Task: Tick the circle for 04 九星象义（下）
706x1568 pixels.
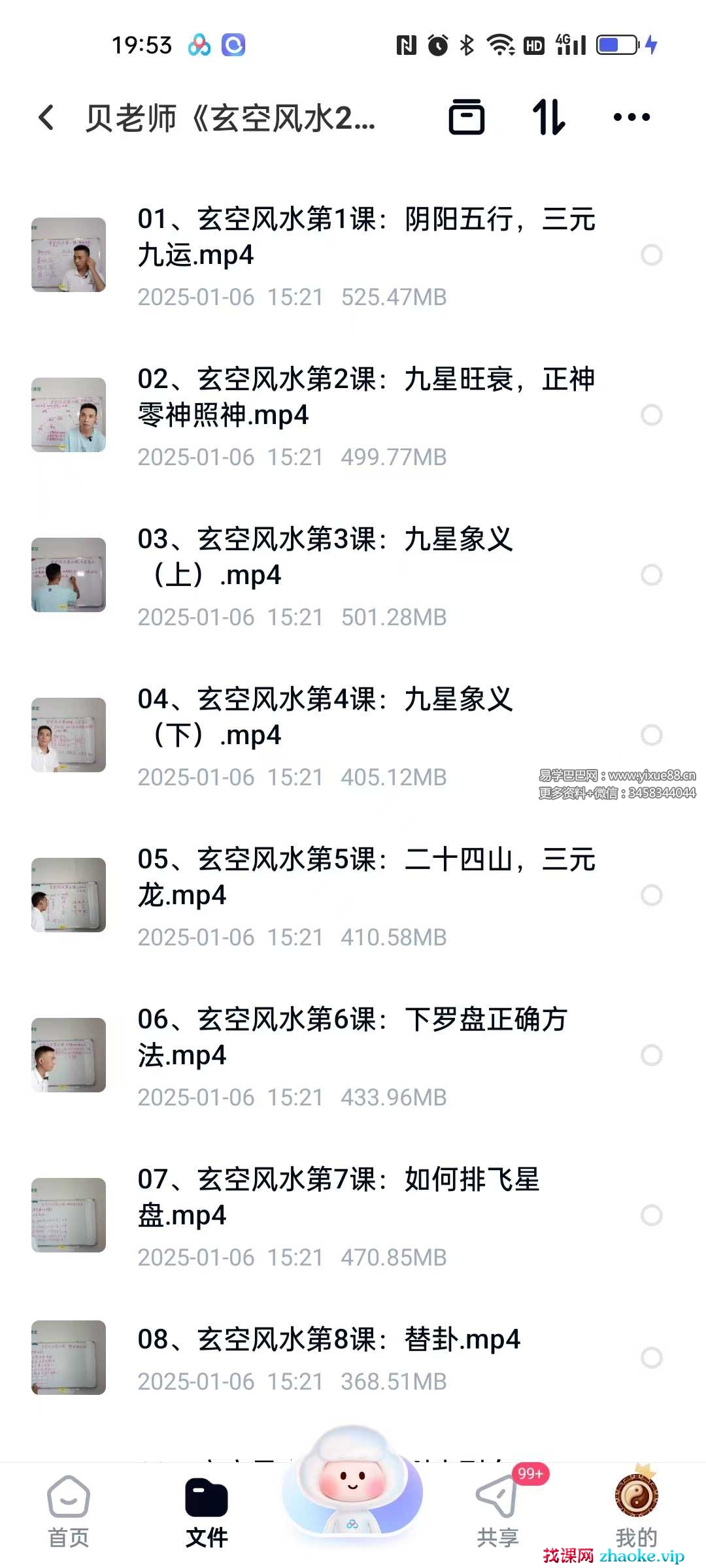Action: click(652, 735)
